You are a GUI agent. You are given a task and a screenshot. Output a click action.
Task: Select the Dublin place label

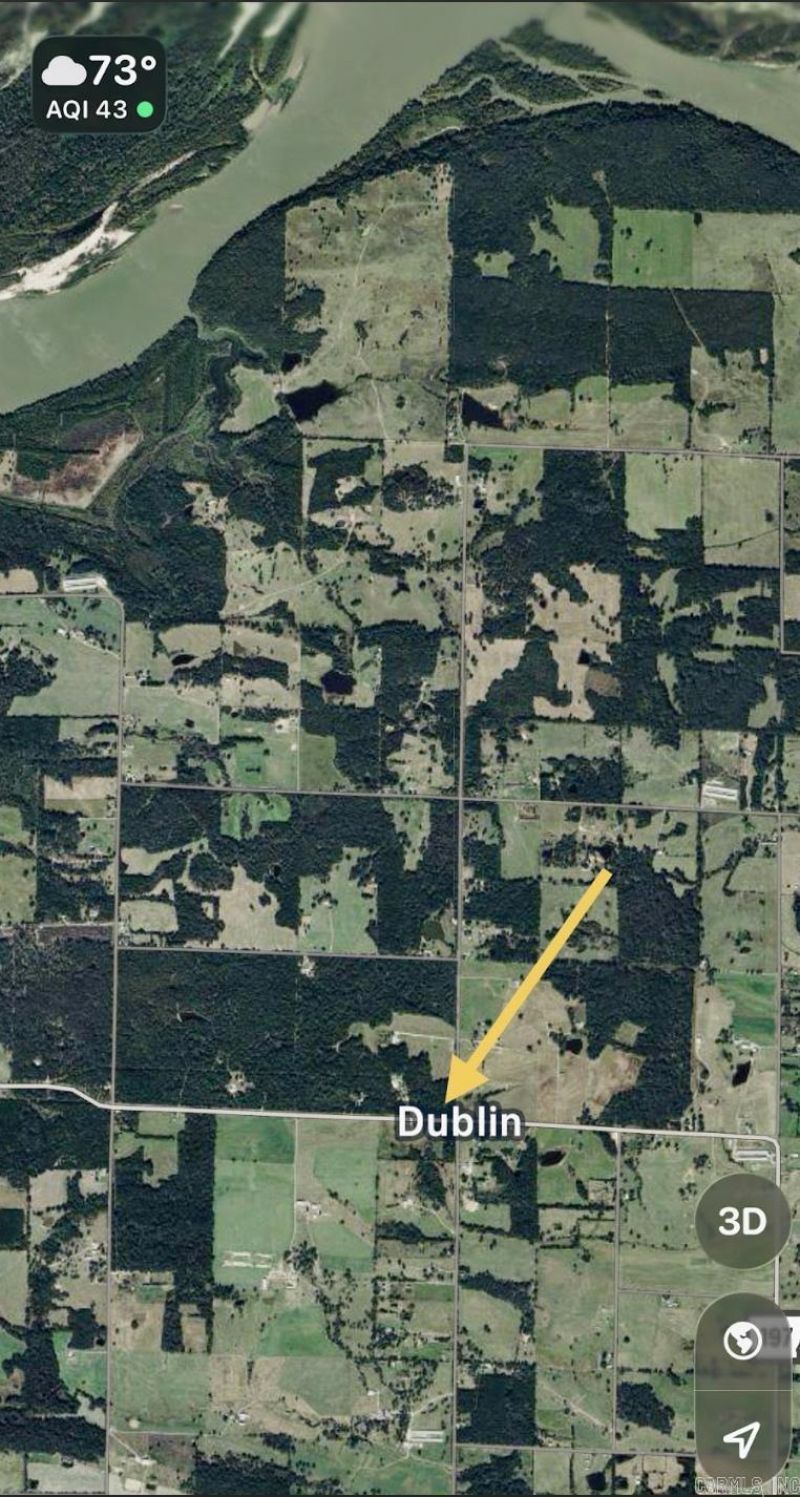(x=459, y=1122)
